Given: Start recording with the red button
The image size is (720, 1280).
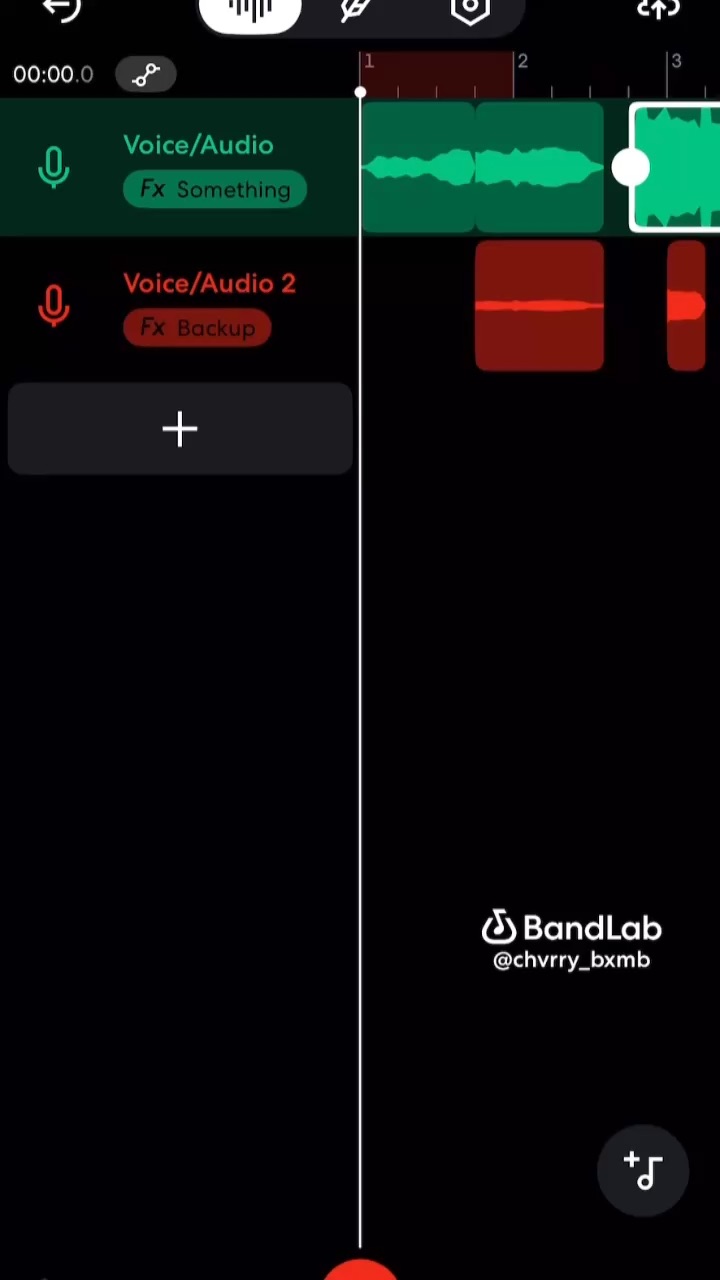Looking at the screenshot, I should pyautogui.click(x=360, y=1270).
